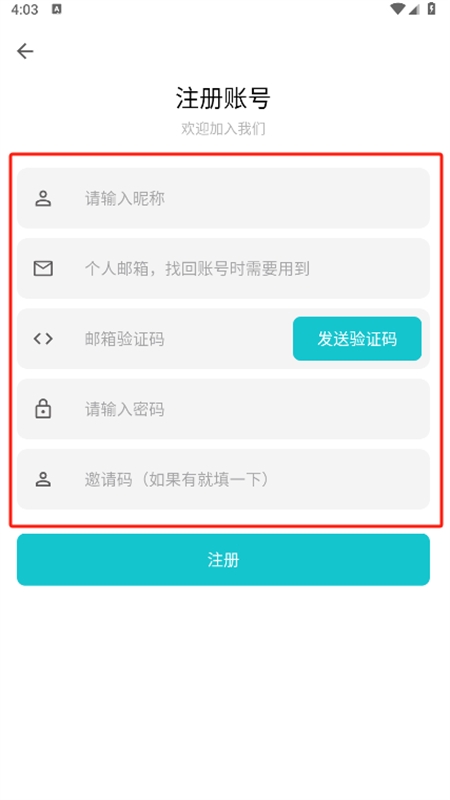Select the email verification code field

[x=153, y=339]
